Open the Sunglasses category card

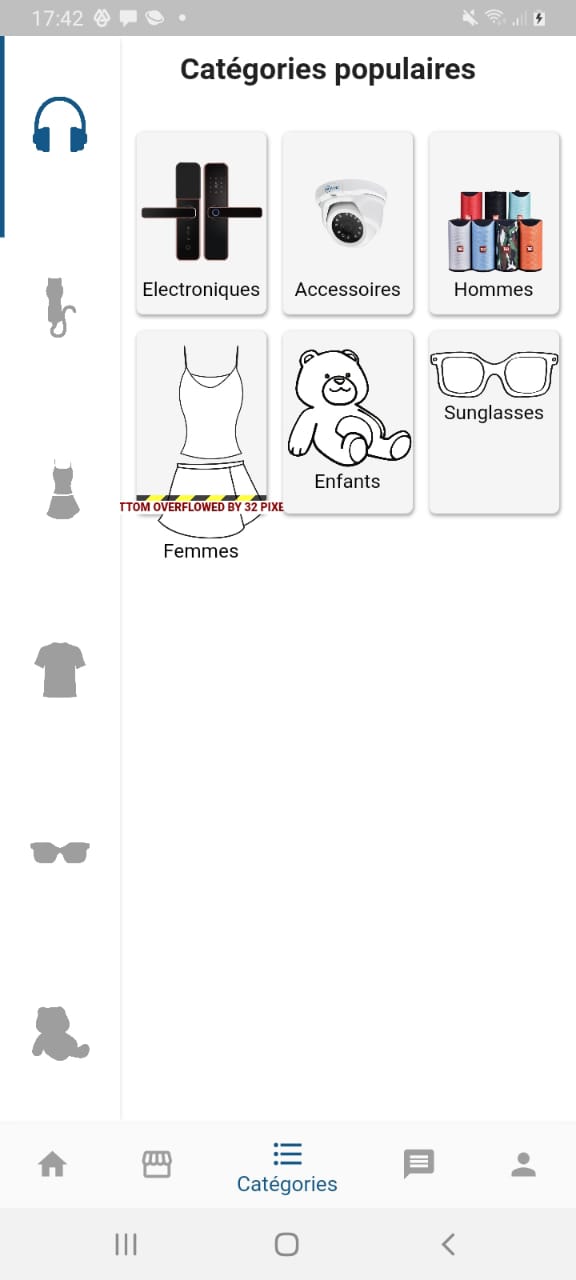tap(494, 422)
